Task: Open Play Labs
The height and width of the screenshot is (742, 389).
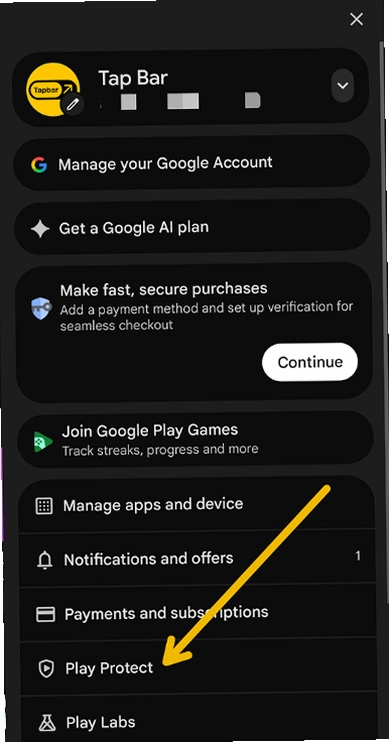Action: pos(199,721)
